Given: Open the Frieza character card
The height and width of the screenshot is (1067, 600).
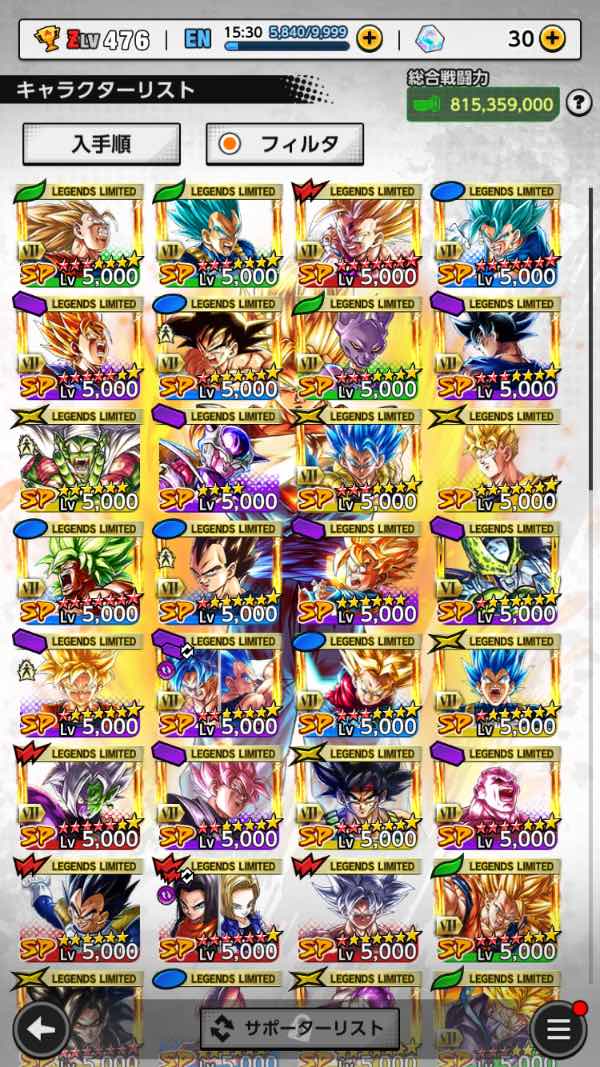Looking at the screenshot, I should click(218, 460).
